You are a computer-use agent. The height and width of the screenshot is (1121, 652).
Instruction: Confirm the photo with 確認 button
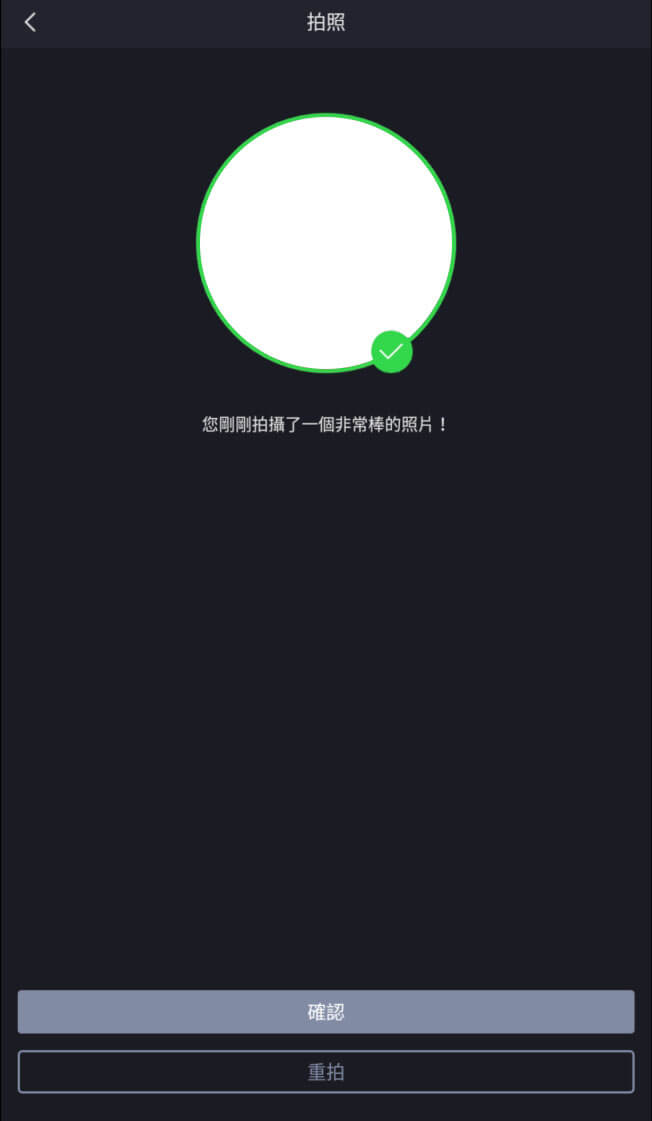pyautogui.click(x=326, y=1011)
